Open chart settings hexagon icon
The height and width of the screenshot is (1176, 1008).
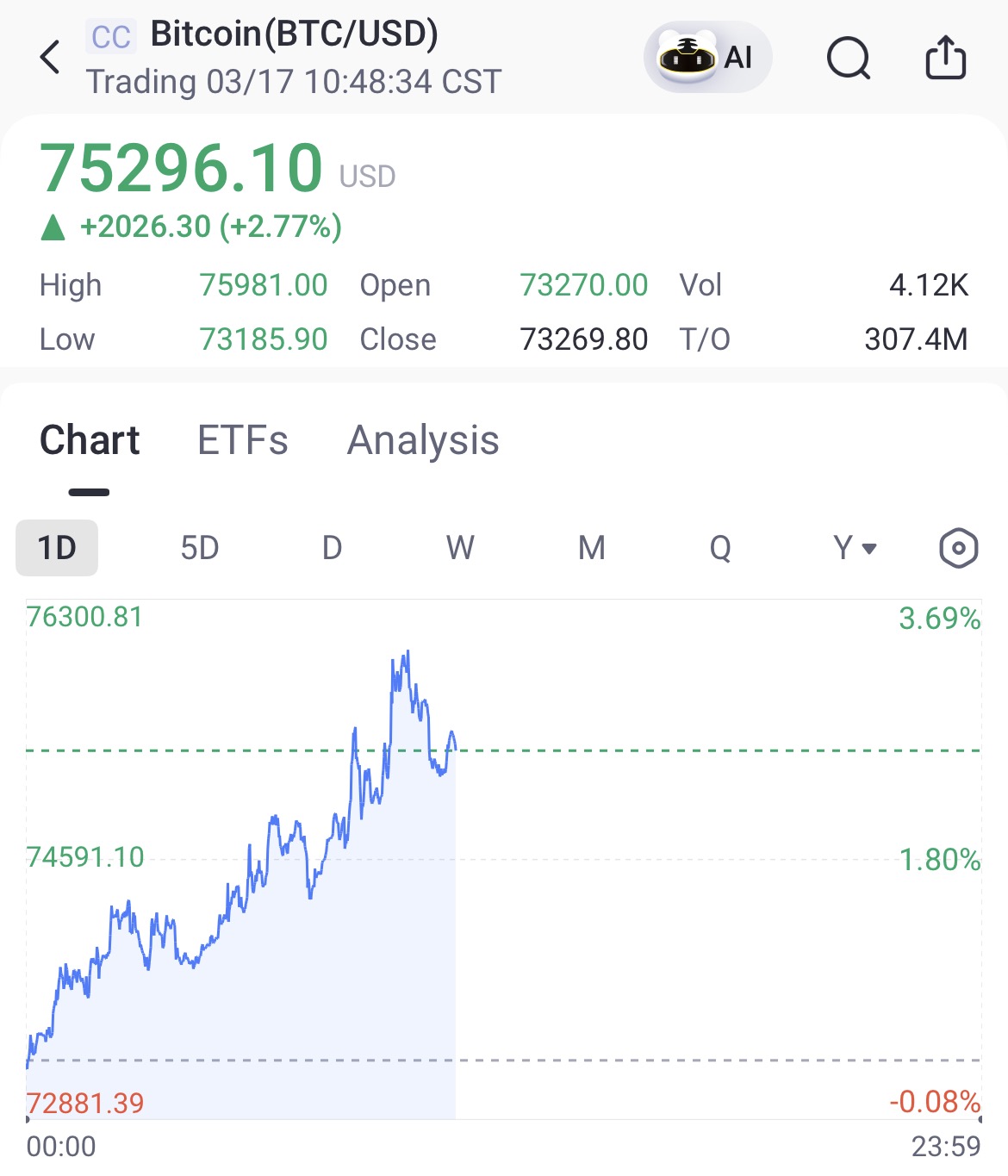958,548
